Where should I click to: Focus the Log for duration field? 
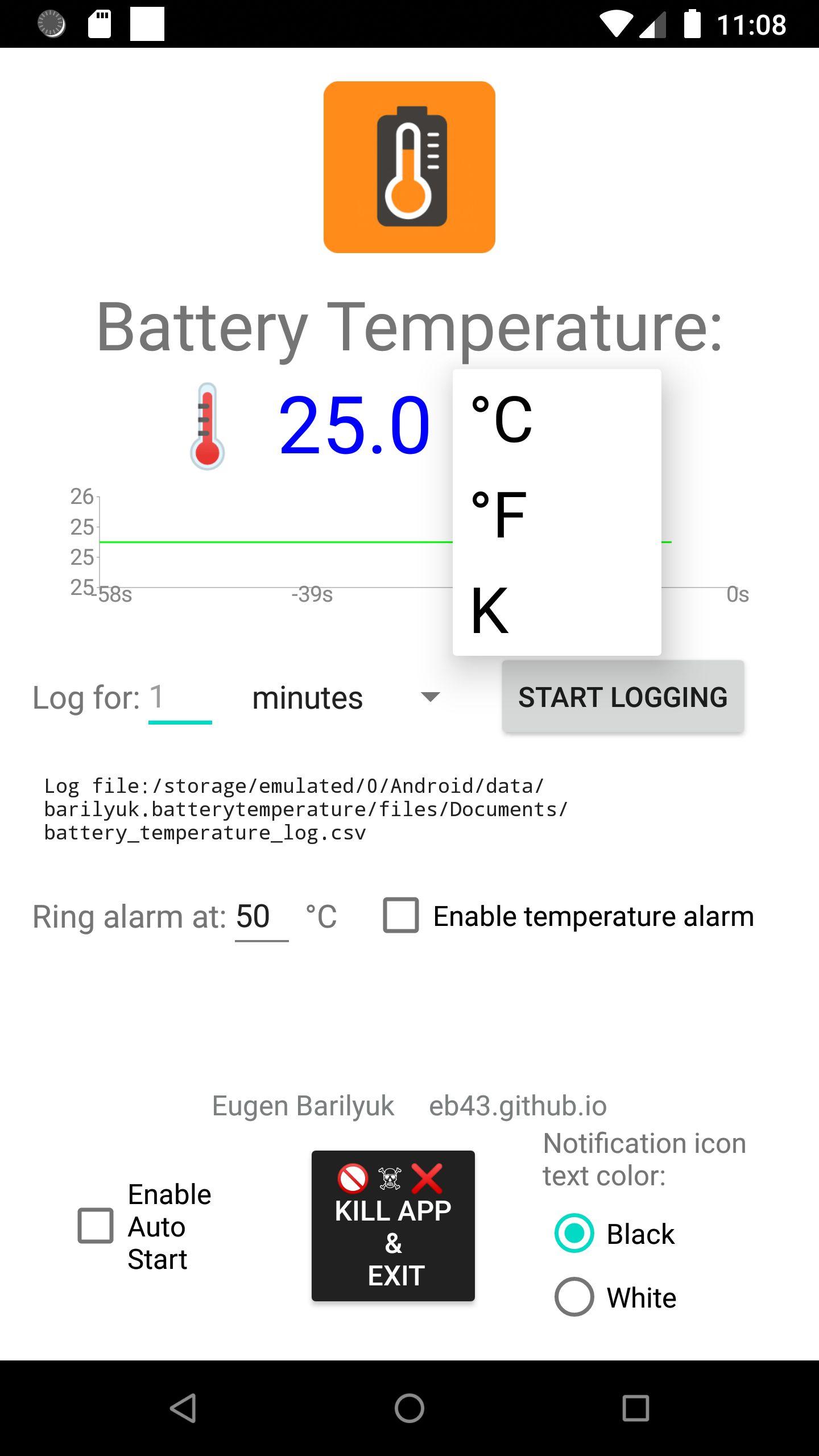click(x=179, y=698)
